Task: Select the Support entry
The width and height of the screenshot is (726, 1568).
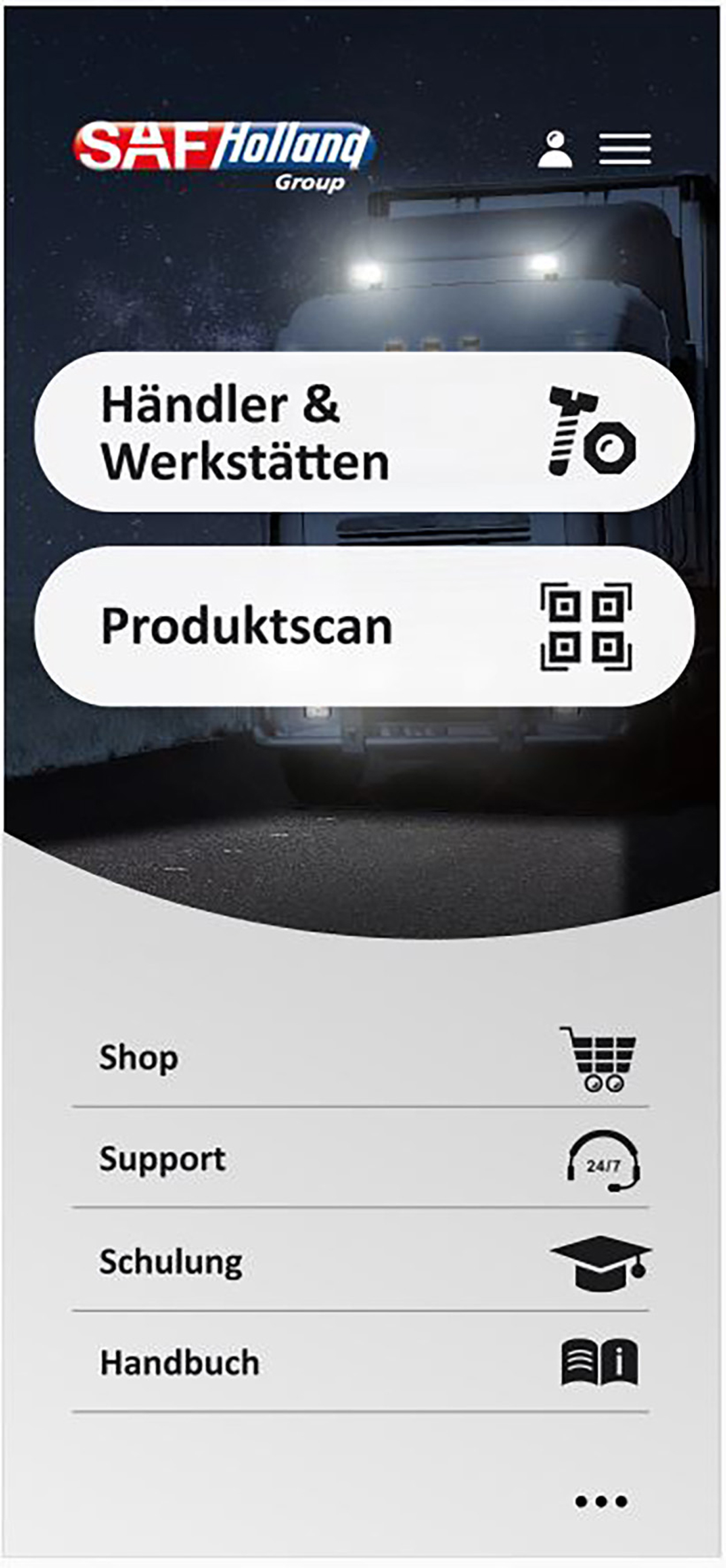Action: [x=361, y=1159]
